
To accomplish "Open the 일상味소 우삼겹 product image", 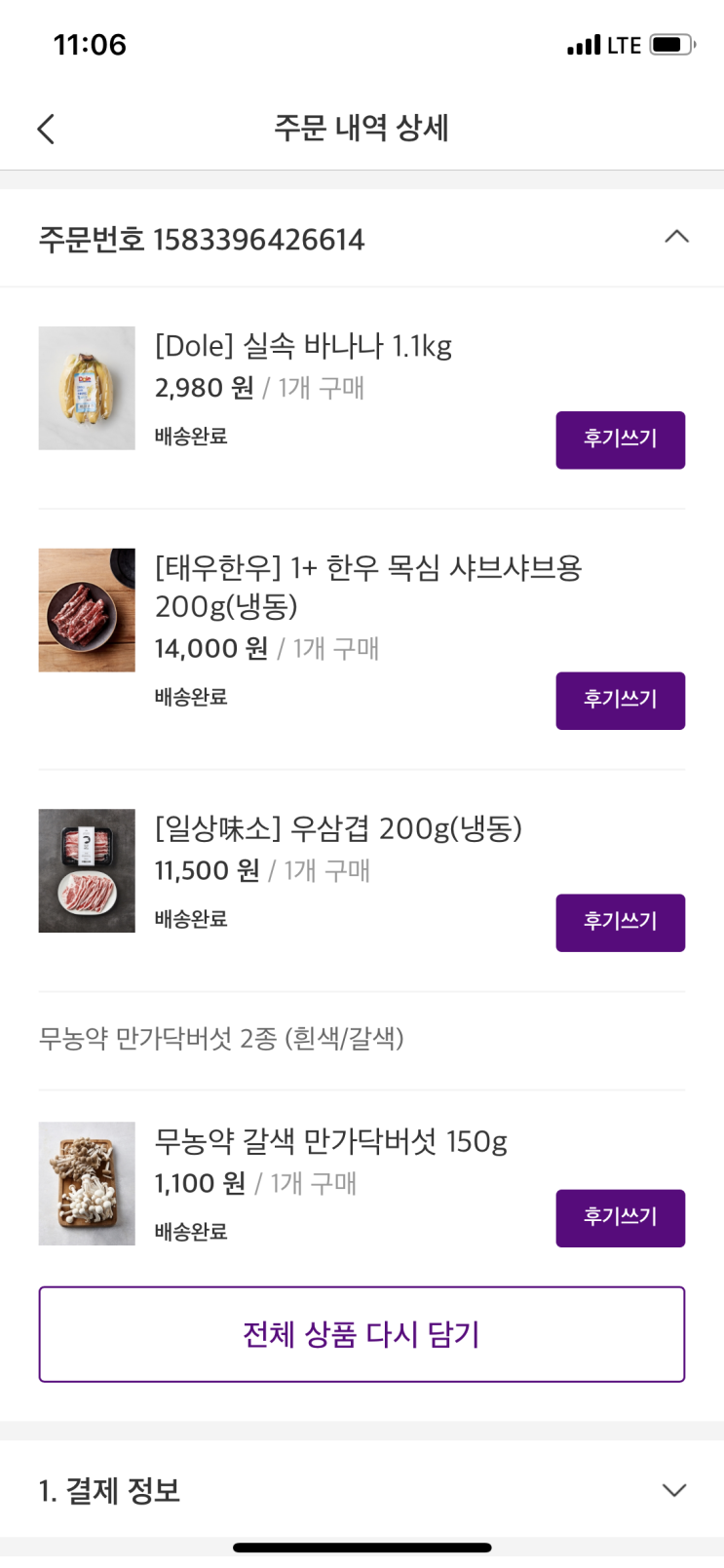I will pos(87,870).
